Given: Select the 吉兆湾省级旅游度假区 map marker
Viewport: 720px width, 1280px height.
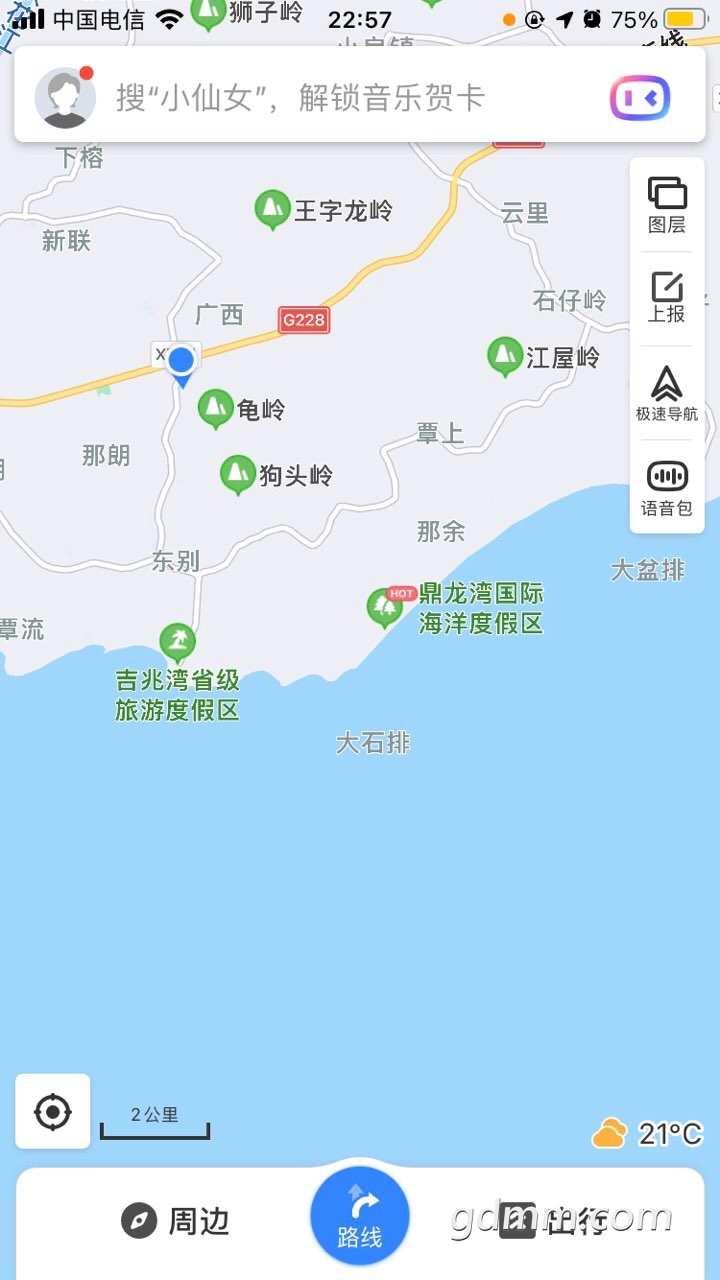Looking at the screenshot, I should [x=178, y=641].
